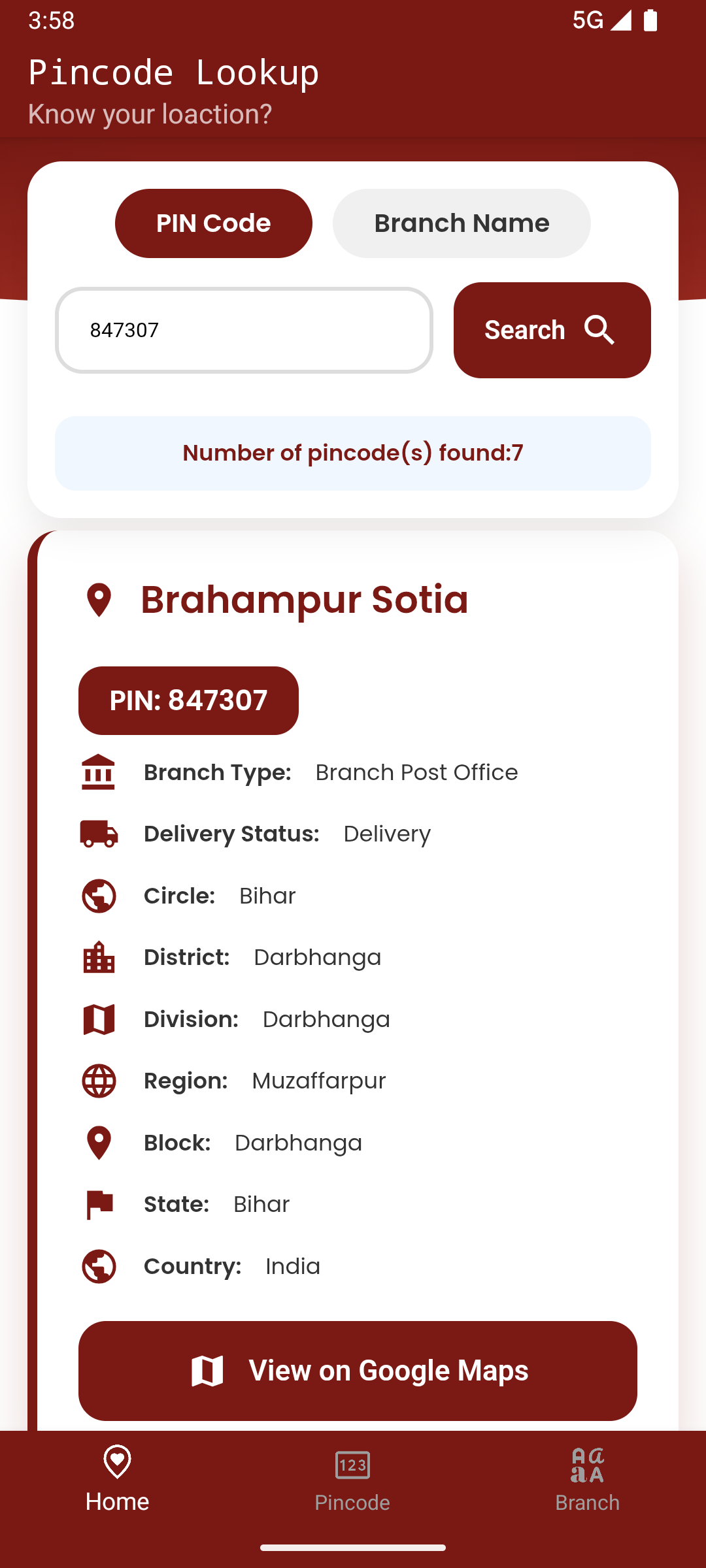Tap the Search button
The height and width of the screenshot is (1568, 706).
pos(552,330)
